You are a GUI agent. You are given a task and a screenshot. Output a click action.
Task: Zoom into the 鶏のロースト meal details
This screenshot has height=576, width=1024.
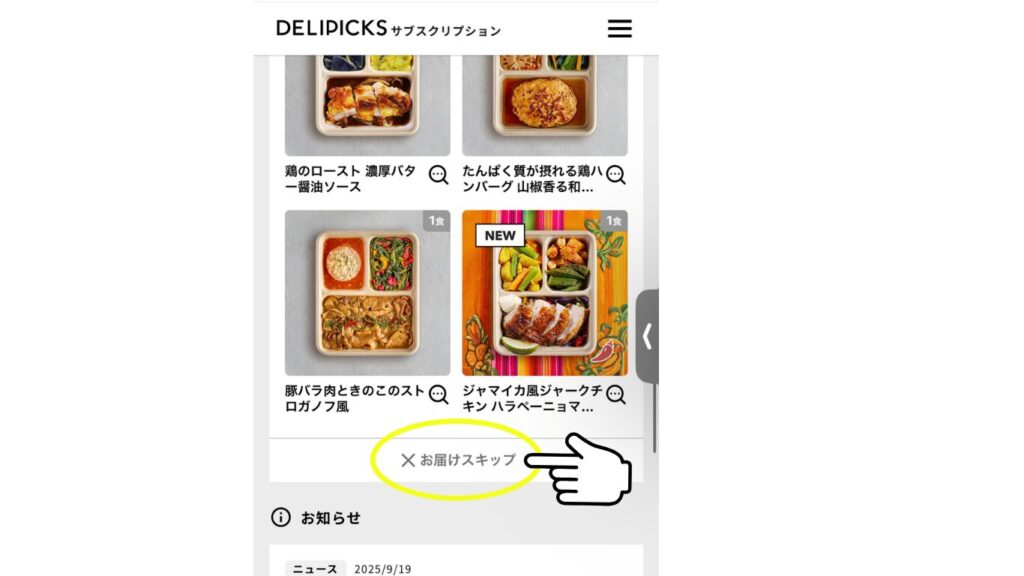coord(438,175)
